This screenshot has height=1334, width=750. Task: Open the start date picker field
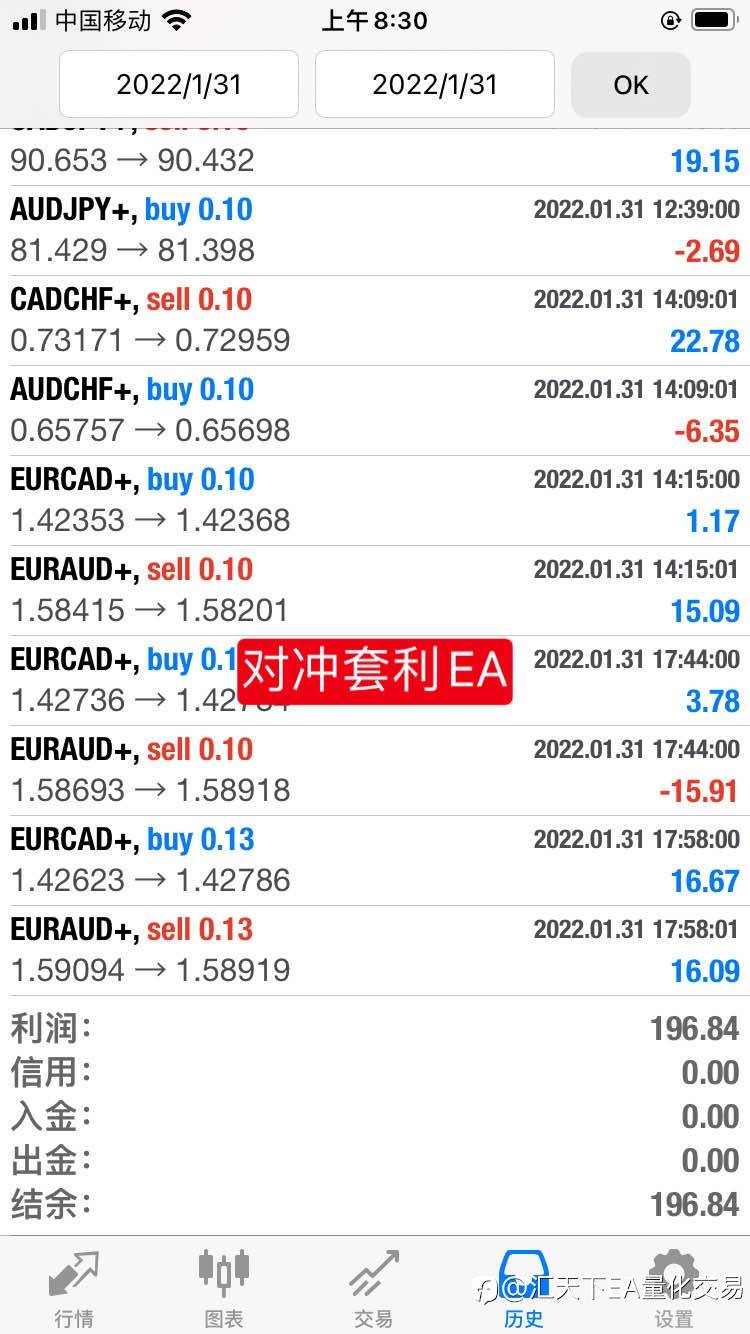click(x=179, y=84)
